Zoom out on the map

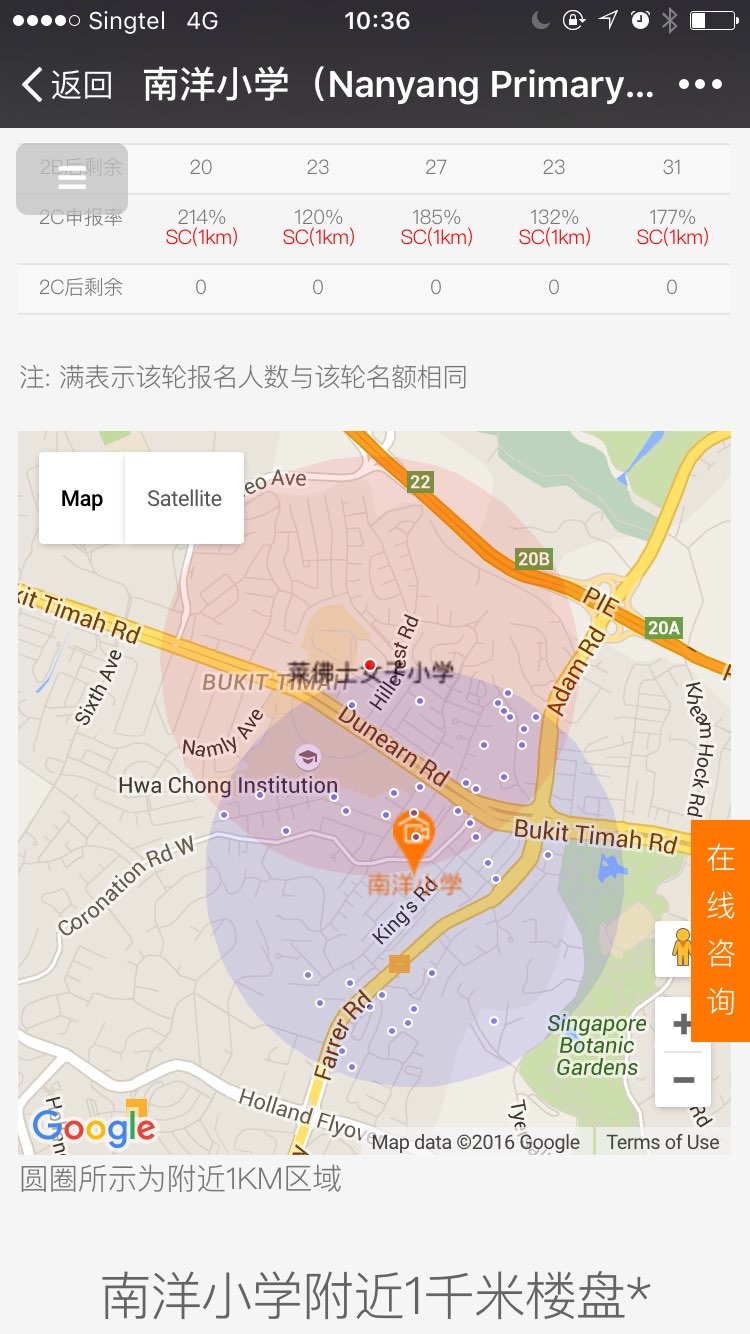683,1080
